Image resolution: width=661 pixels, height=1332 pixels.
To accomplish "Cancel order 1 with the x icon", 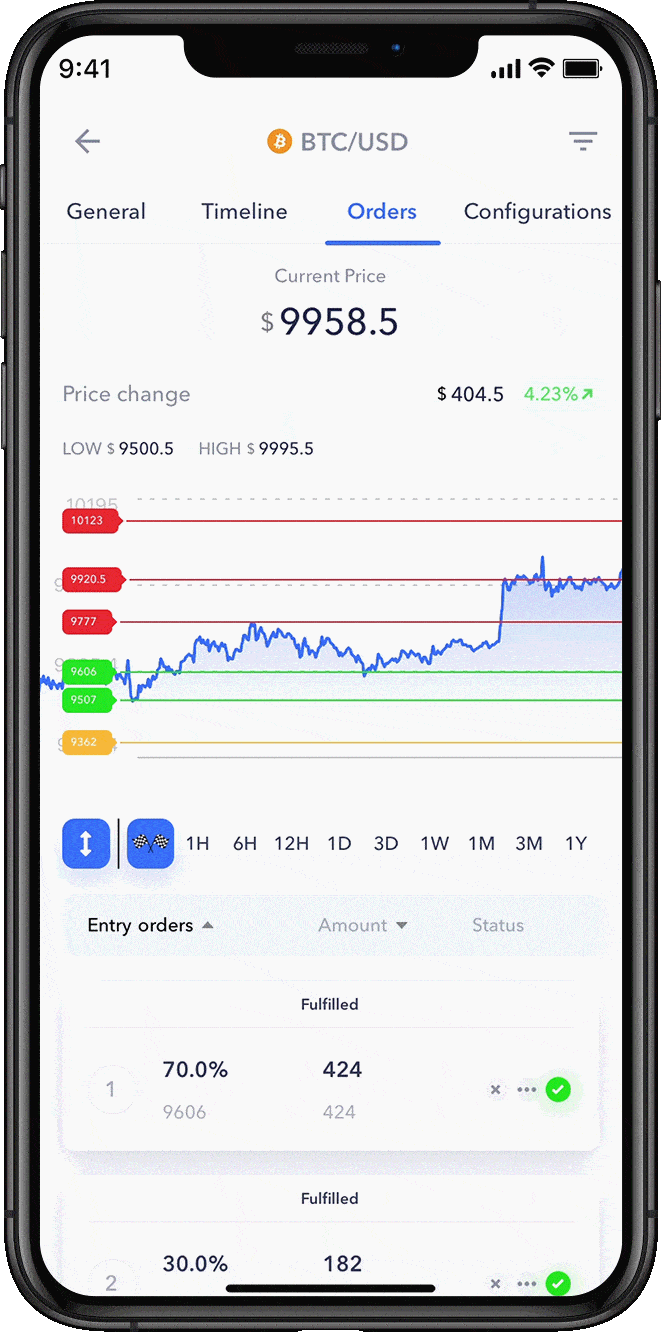I will [495, 1089].
